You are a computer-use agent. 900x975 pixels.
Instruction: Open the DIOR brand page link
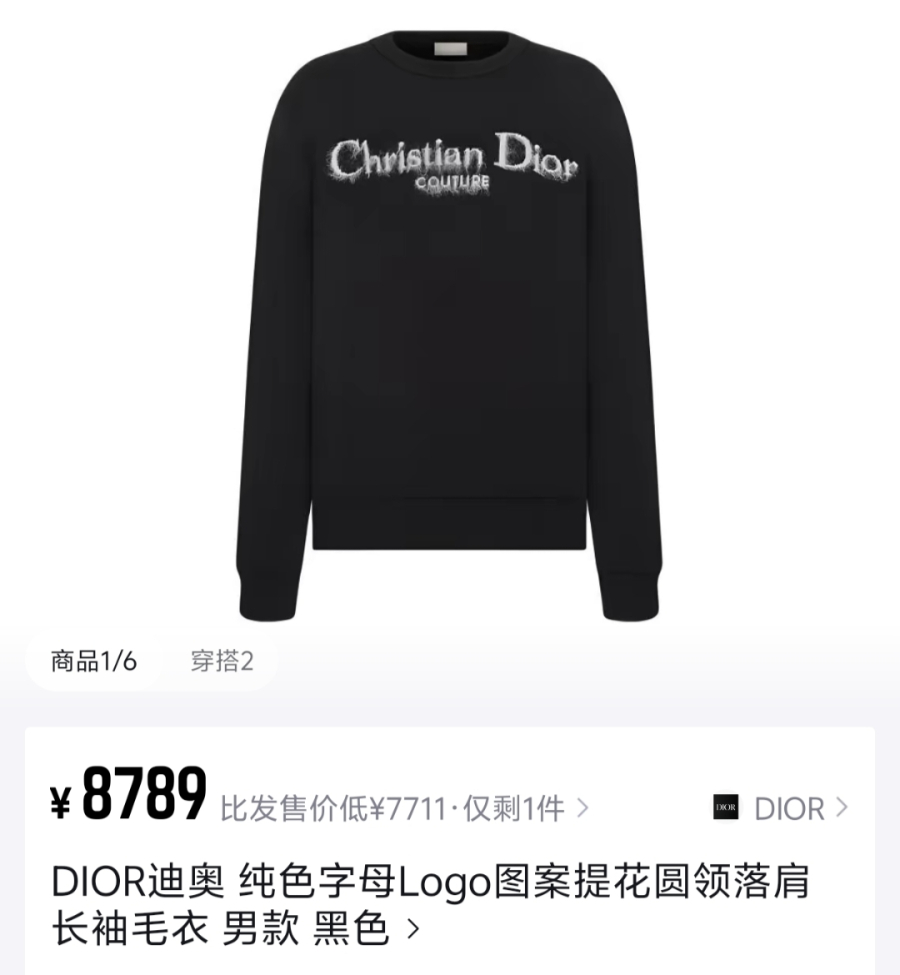coord(781,808)
